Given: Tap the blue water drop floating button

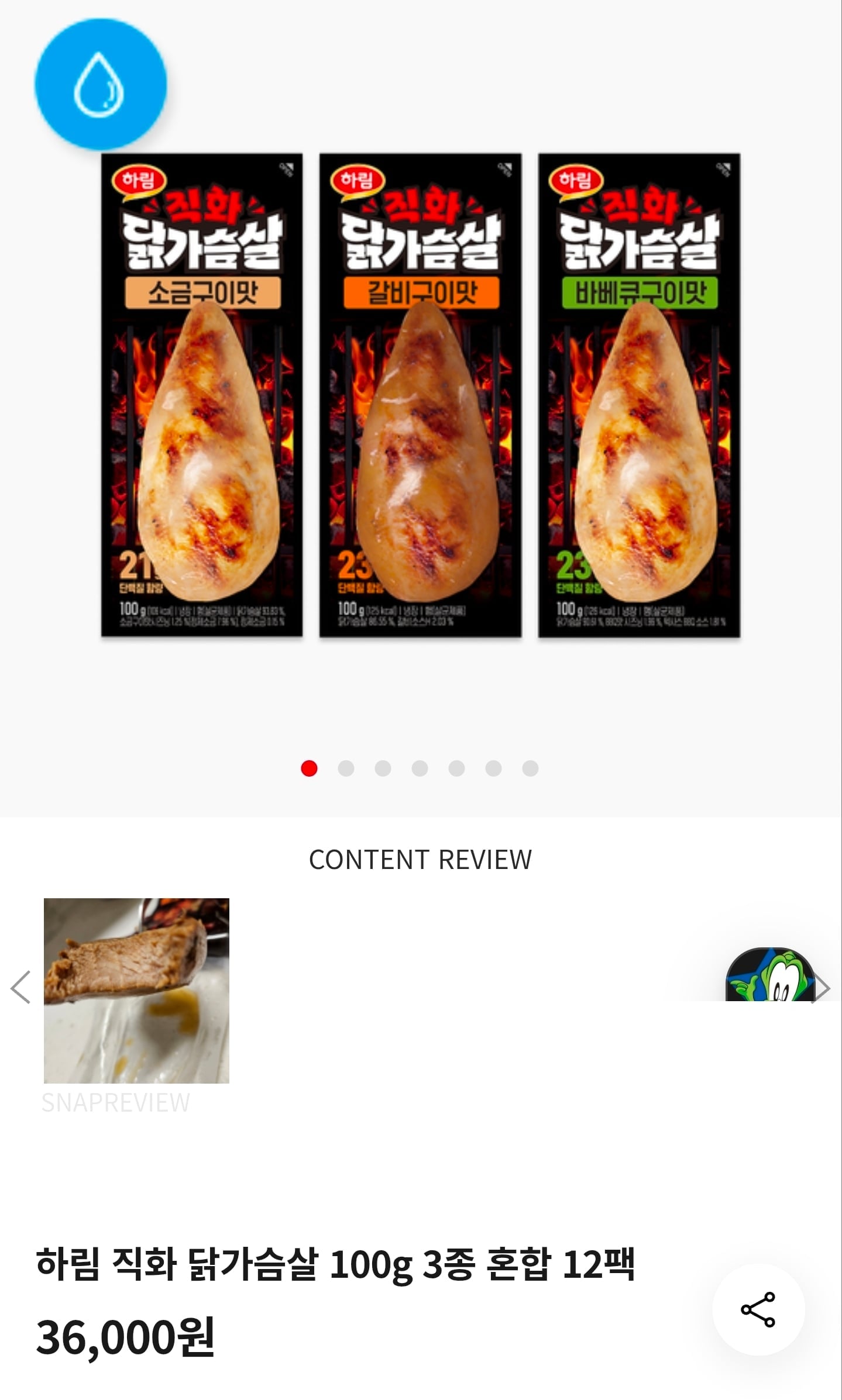Looking at the screenshot, I should (100, 84).
